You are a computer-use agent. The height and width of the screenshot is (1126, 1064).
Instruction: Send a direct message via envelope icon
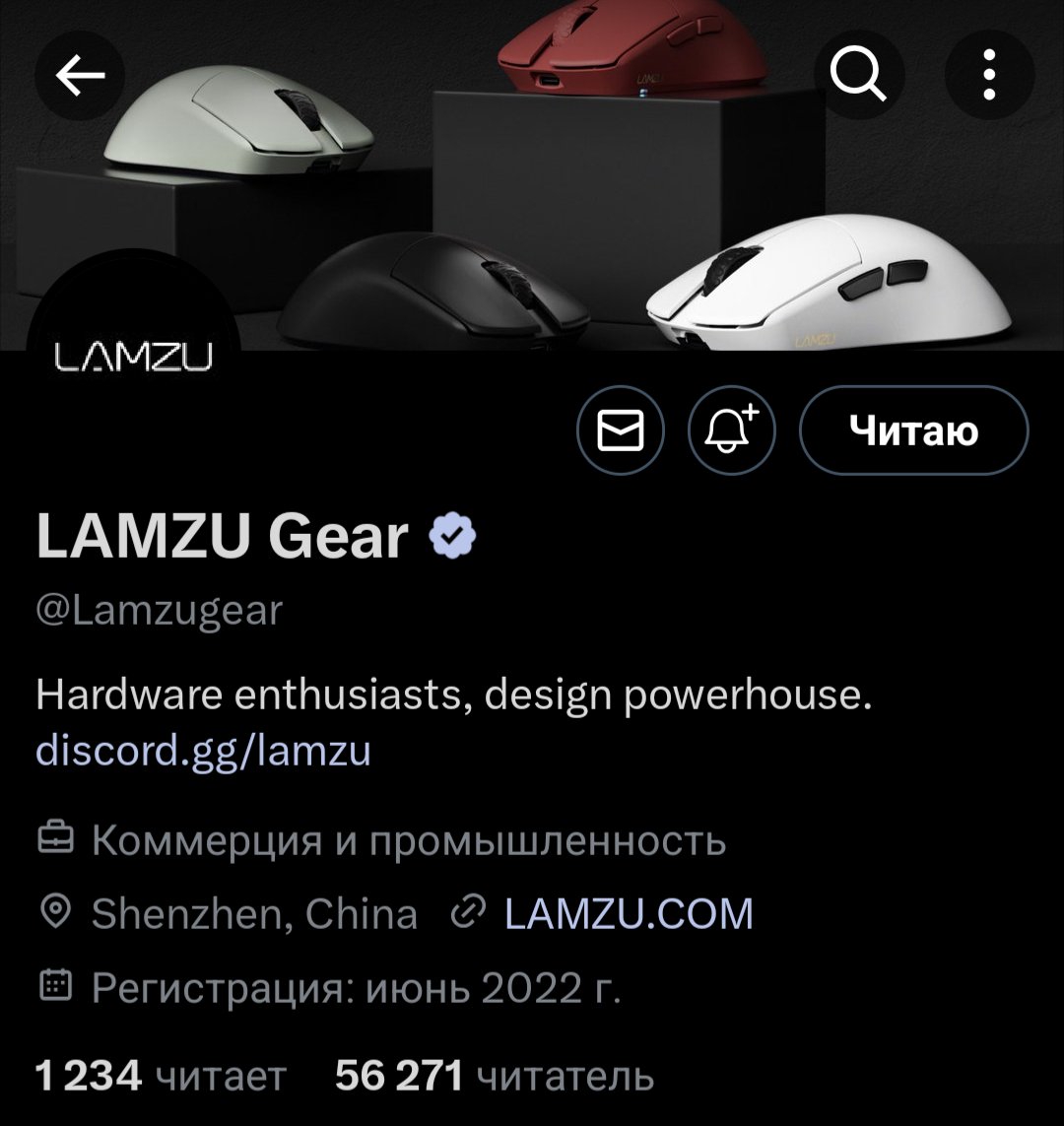621,431
